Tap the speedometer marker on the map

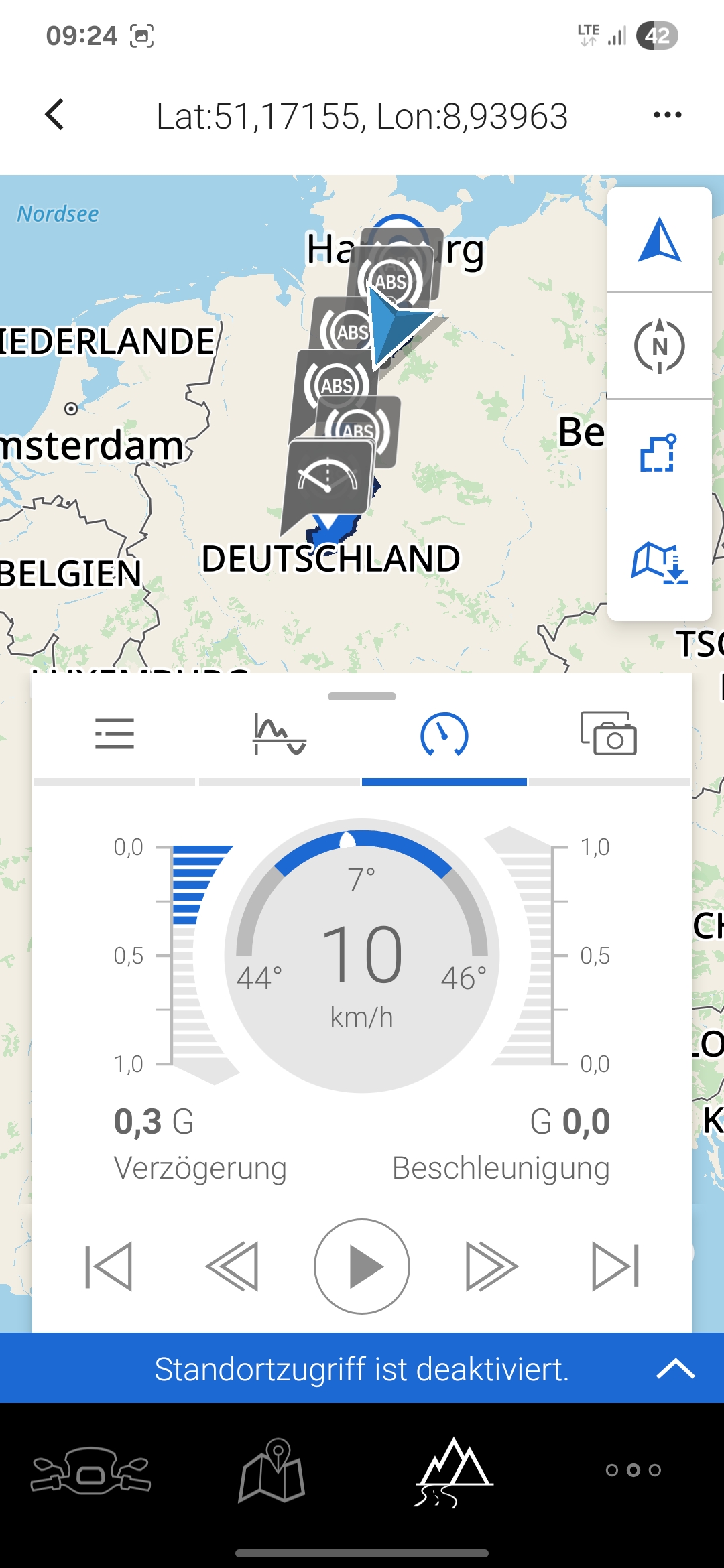tap(328, 477)
